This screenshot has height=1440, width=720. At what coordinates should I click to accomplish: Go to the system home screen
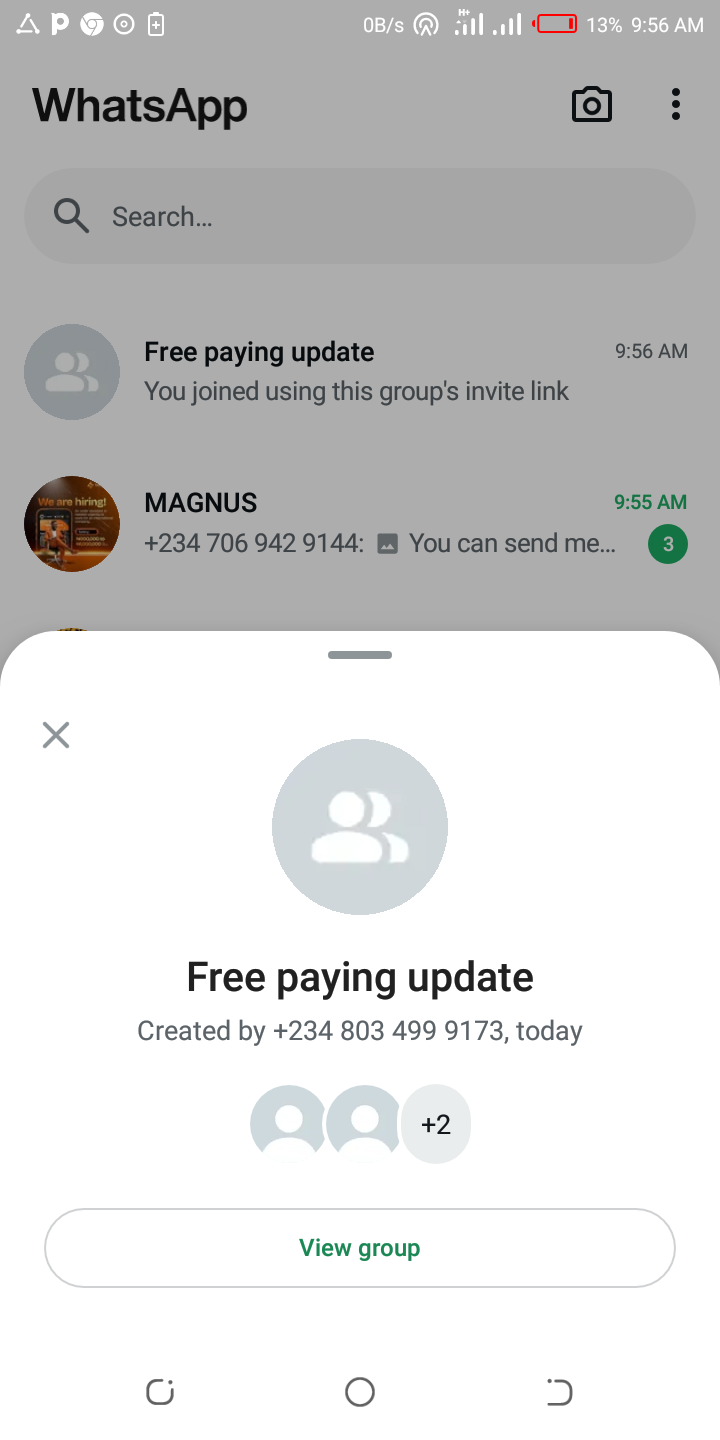coord(360,1391)
